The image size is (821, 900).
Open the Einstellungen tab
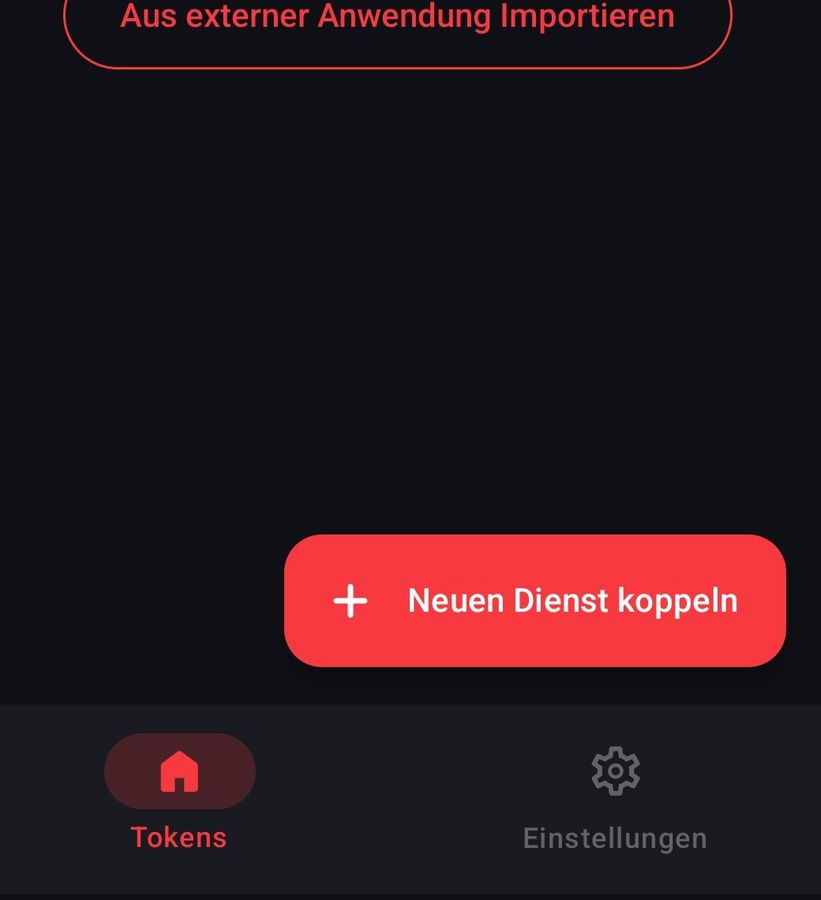pyautogui.click(x=615, y=795)
